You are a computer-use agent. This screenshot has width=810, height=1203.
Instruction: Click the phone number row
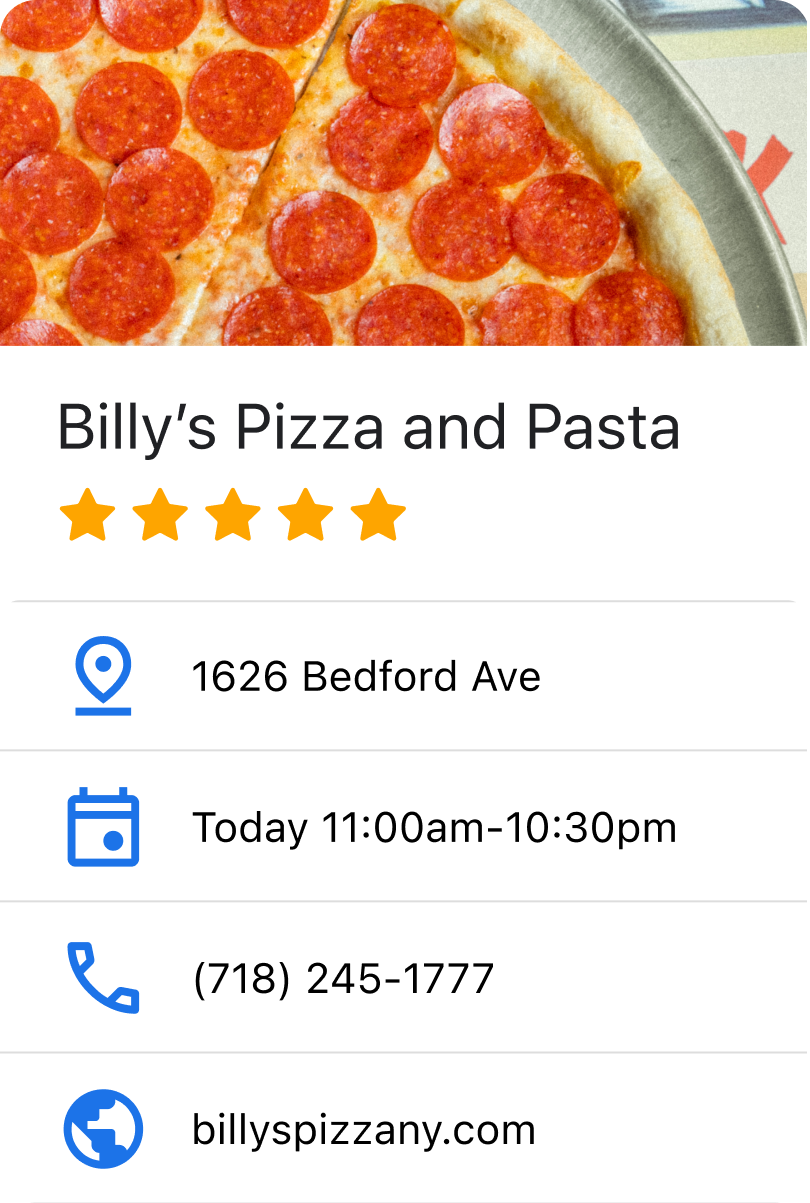405,978
